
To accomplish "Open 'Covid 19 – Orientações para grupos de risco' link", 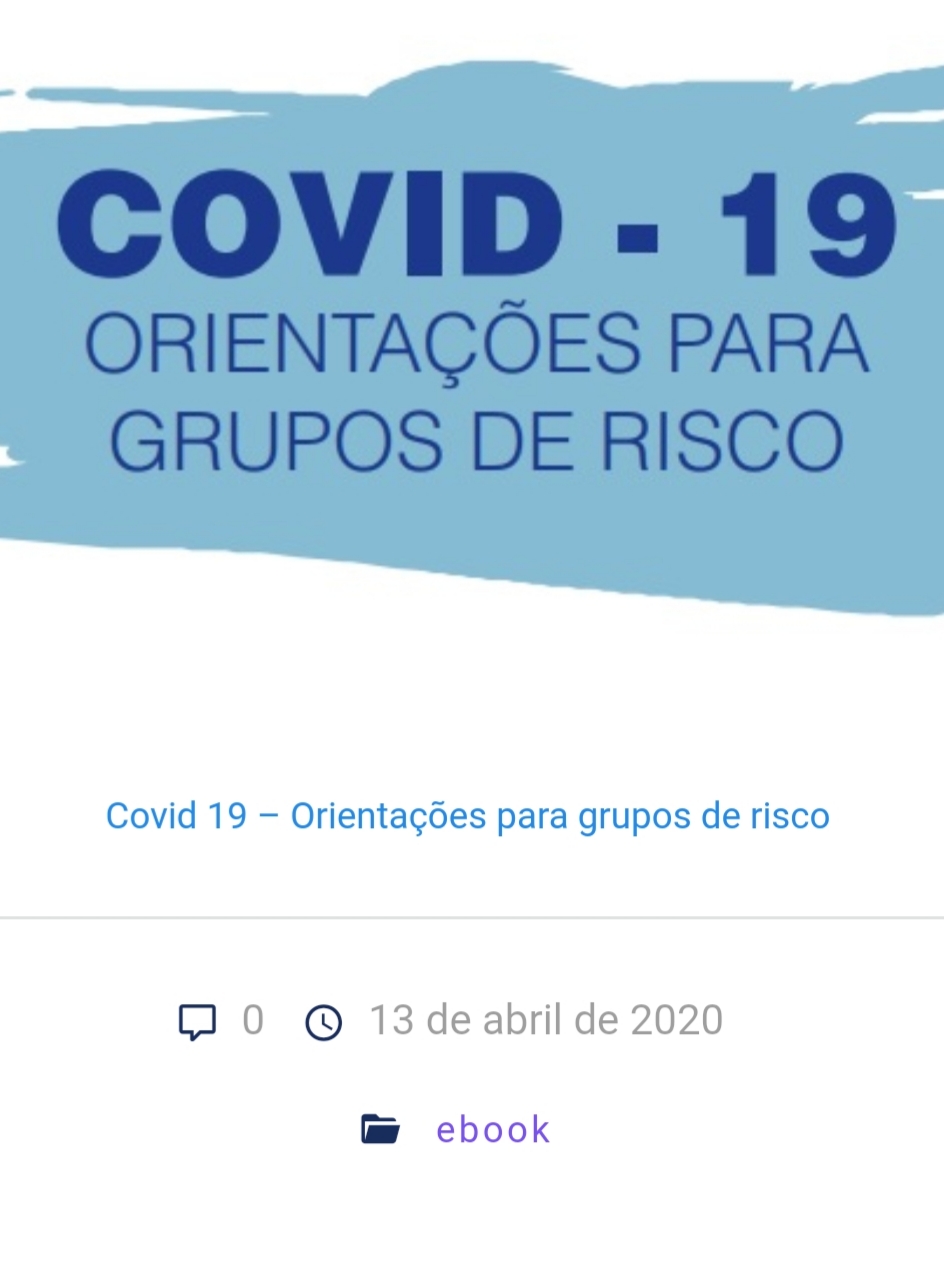I will tap(467, 816).
